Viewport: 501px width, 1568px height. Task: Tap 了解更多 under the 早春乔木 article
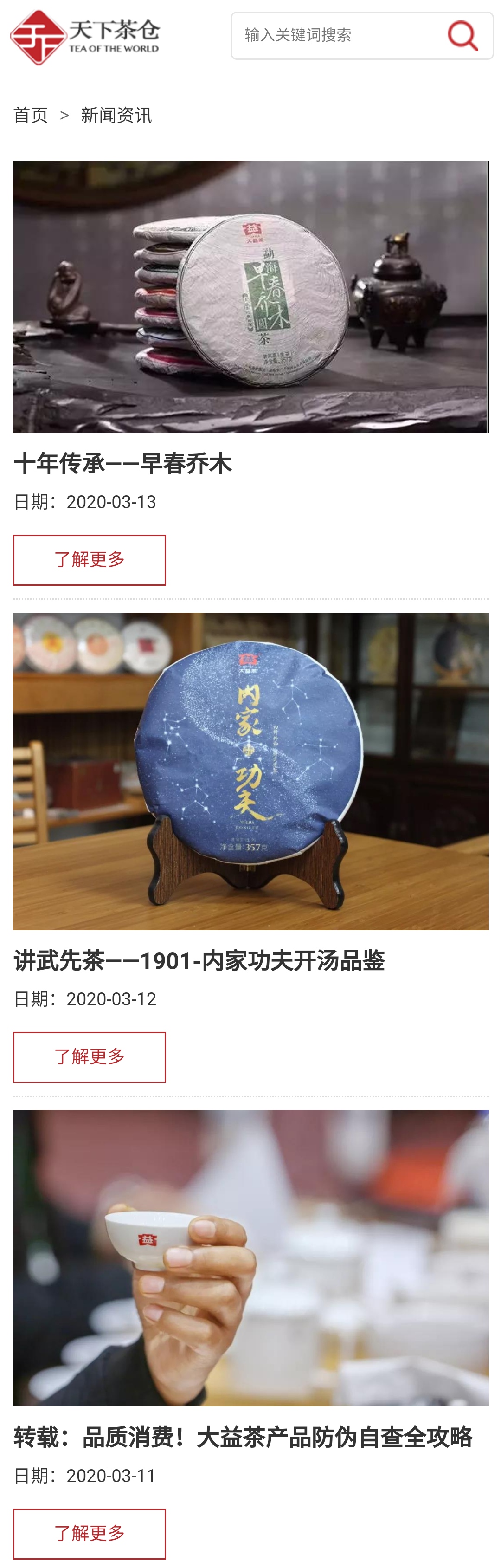pos(90,559)
